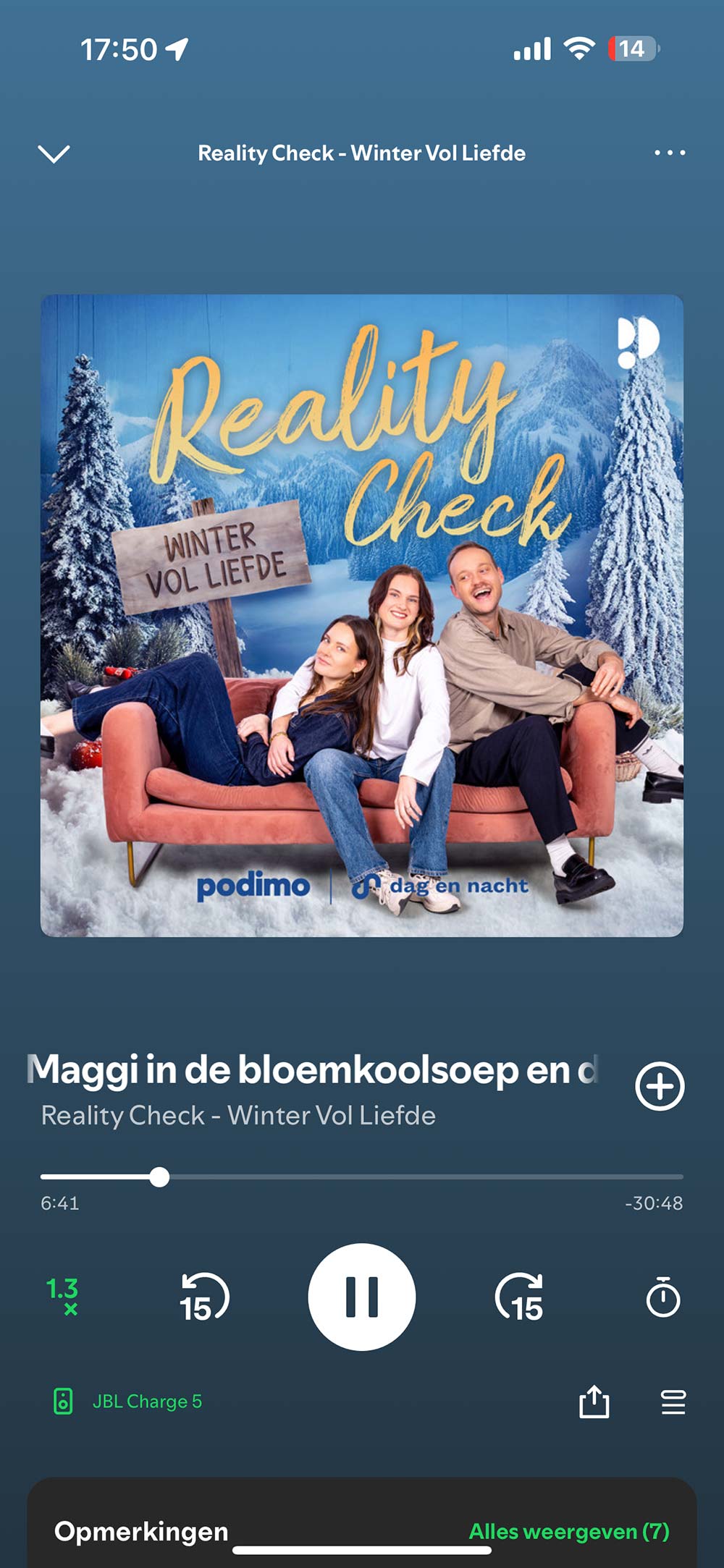
Task: Add this episode to your library
Action: (659, 1086)
